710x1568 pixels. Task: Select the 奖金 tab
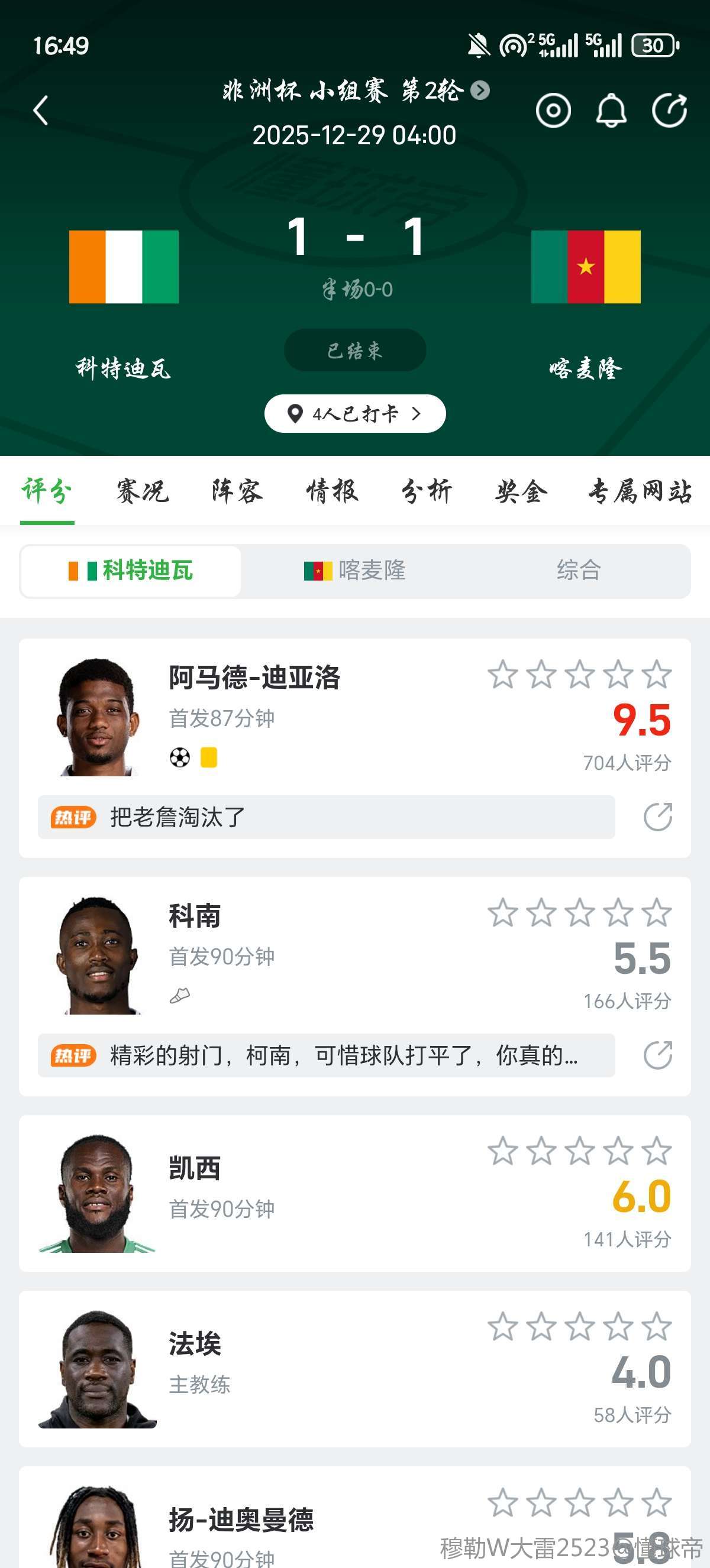pyautogui.click(x=521, y=491)
